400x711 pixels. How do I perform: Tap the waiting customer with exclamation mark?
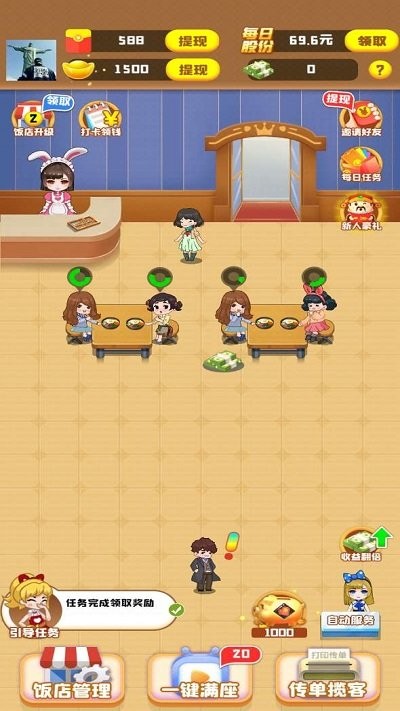pyautogui.click(x=204, y=565)
